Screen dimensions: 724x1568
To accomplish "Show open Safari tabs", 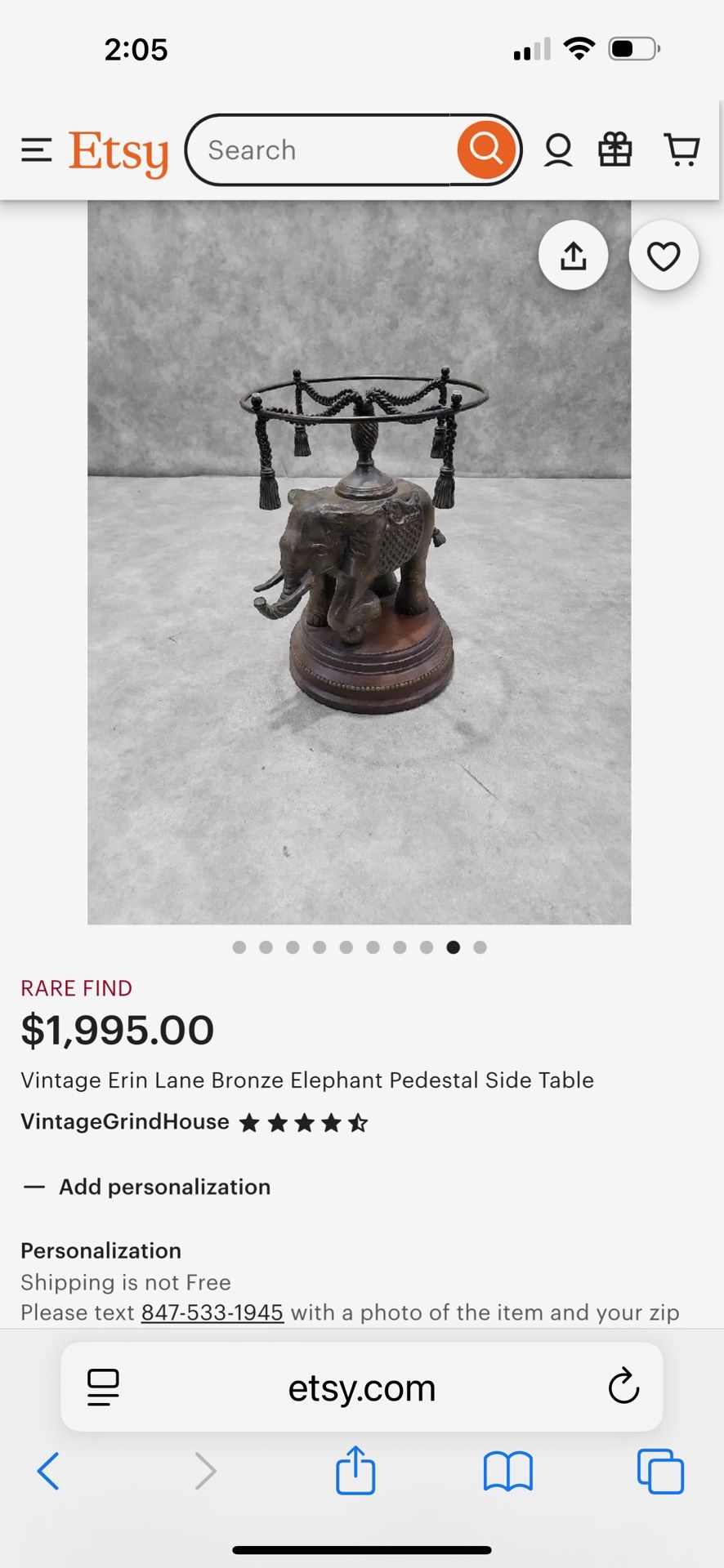I will point(659,1470).
